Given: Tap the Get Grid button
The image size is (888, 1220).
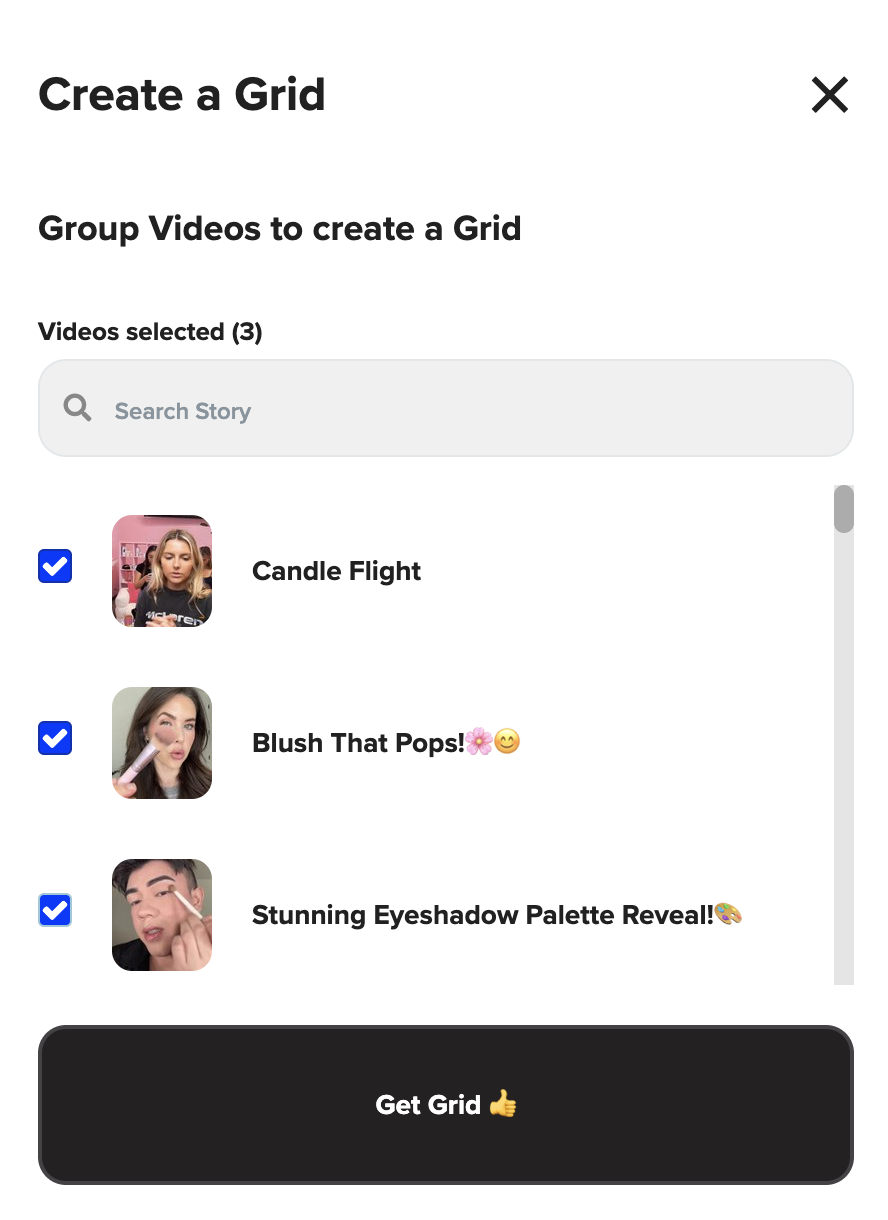Looking at the screenshot, I should point(445,1104).
